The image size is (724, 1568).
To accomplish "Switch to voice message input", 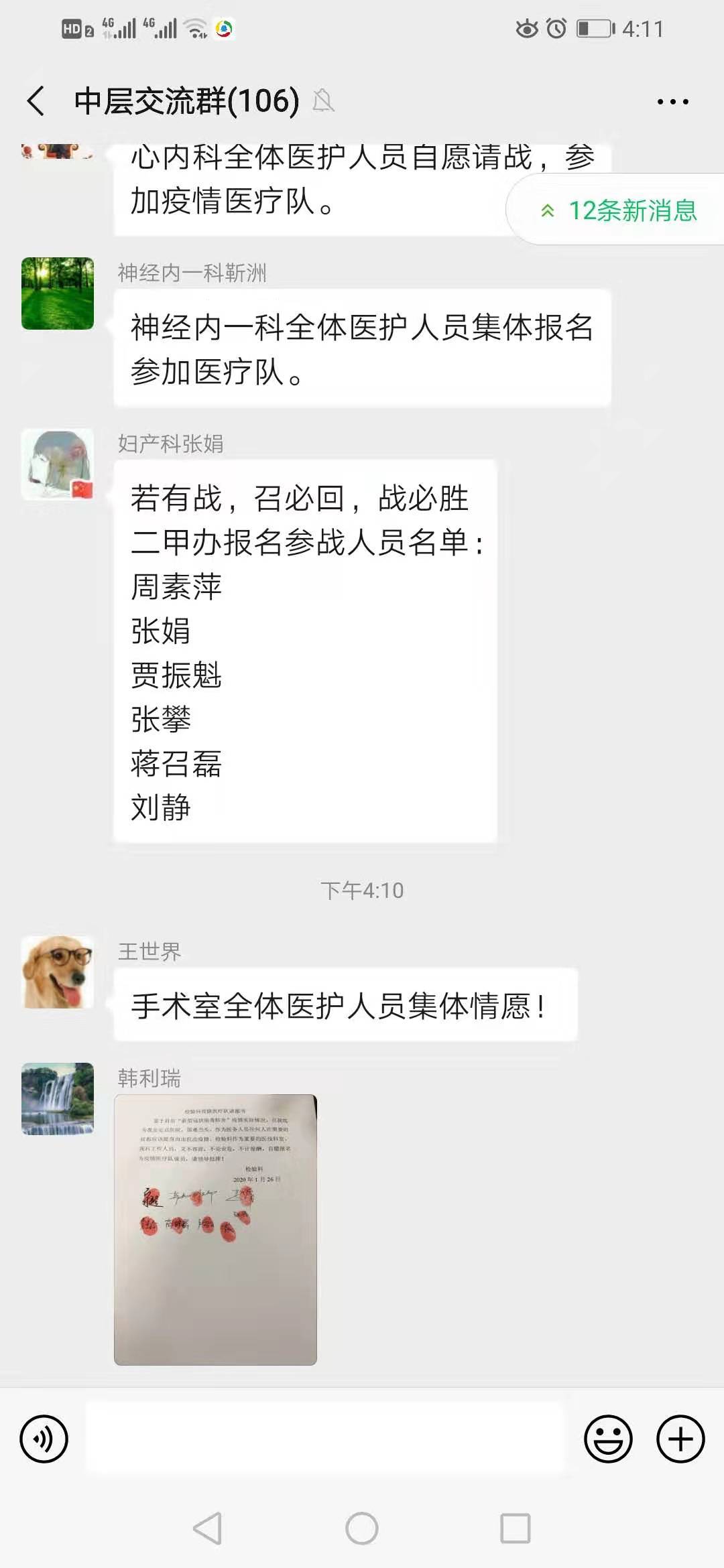I will click(44, 1439).
